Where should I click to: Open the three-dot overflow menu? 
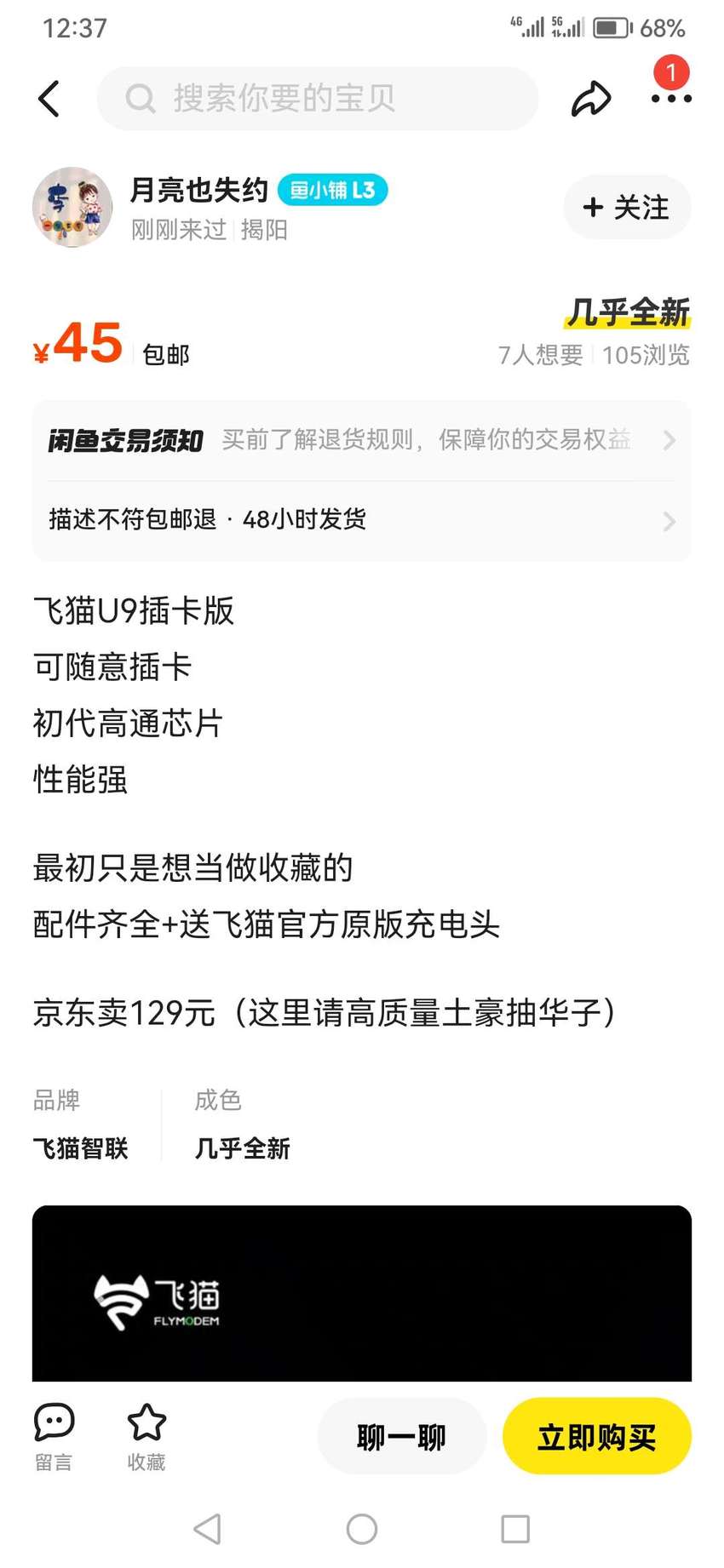point(671,99)
